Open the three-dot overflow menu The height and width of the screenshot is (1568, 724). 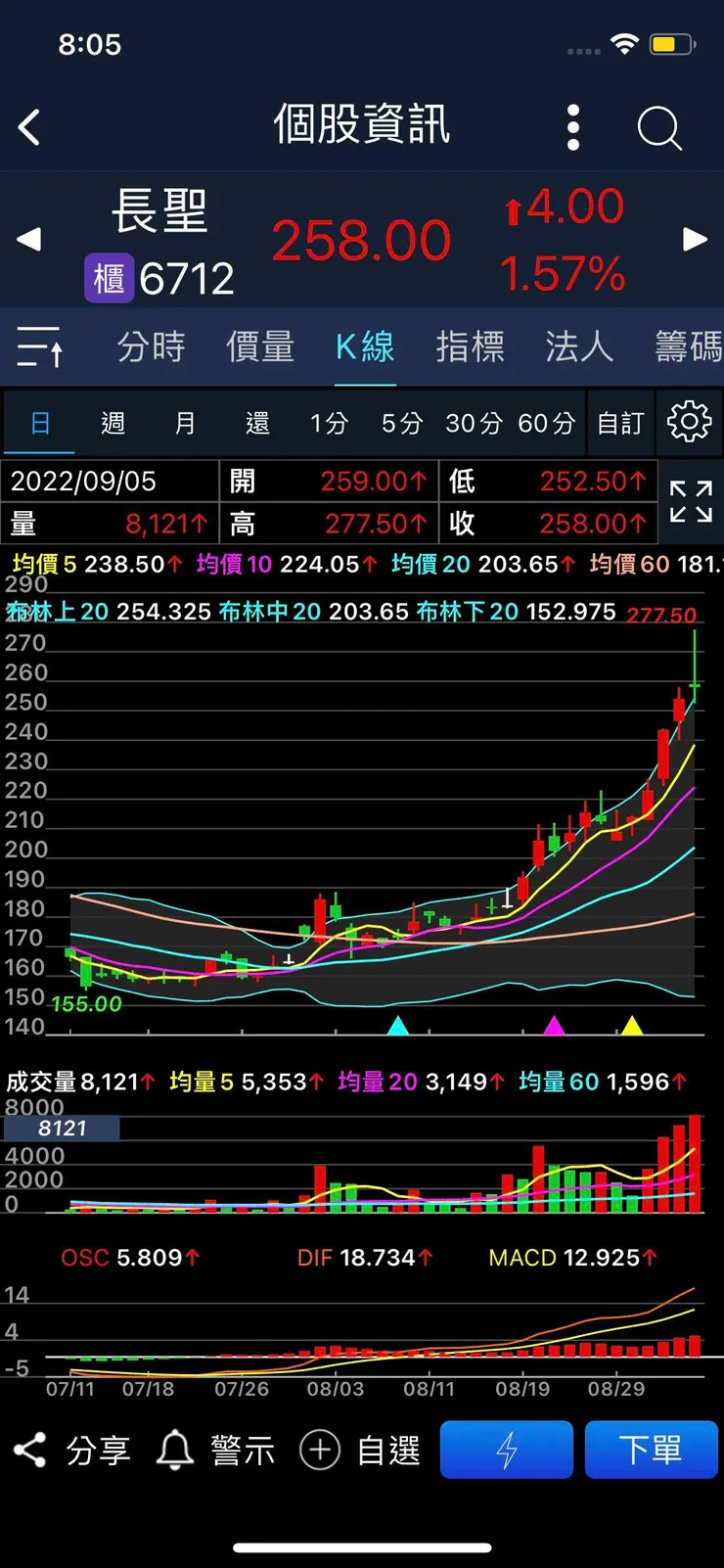pyautogui.click(x=573, y=127)
